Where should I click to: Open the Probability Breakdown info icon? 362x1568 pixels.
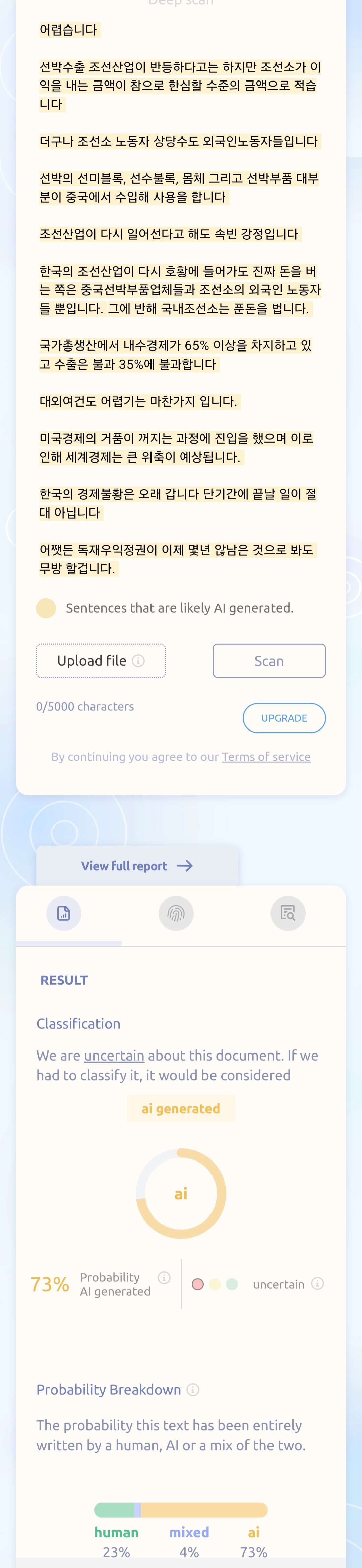[x=193, y=1390]
